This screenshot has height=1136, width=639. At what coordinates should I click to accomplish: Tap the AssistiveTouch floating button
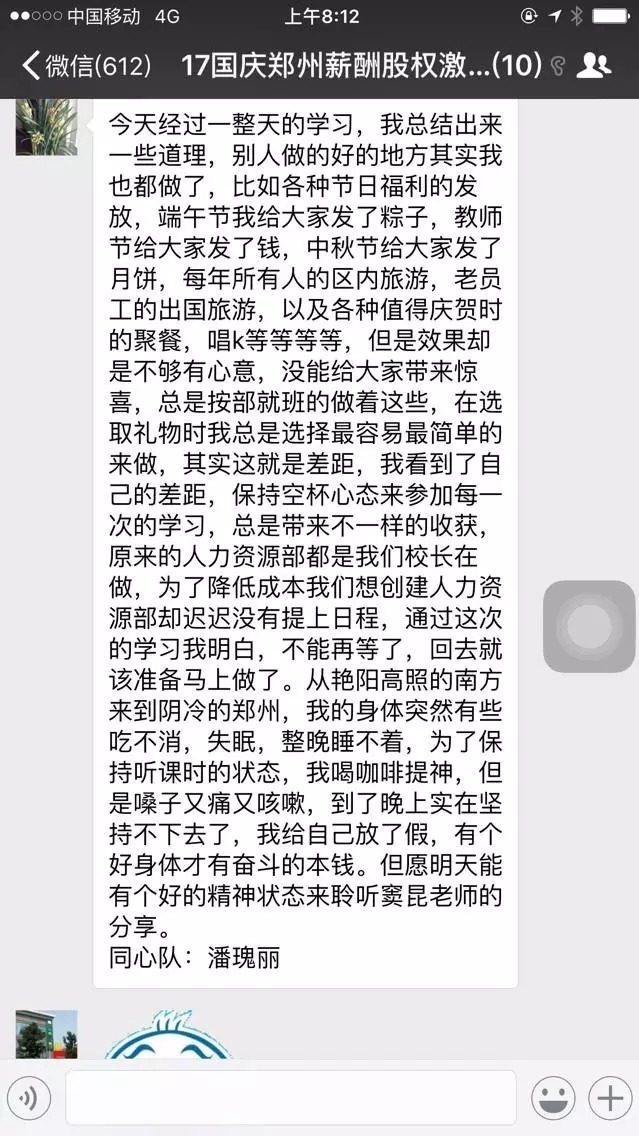pos(589,626)
